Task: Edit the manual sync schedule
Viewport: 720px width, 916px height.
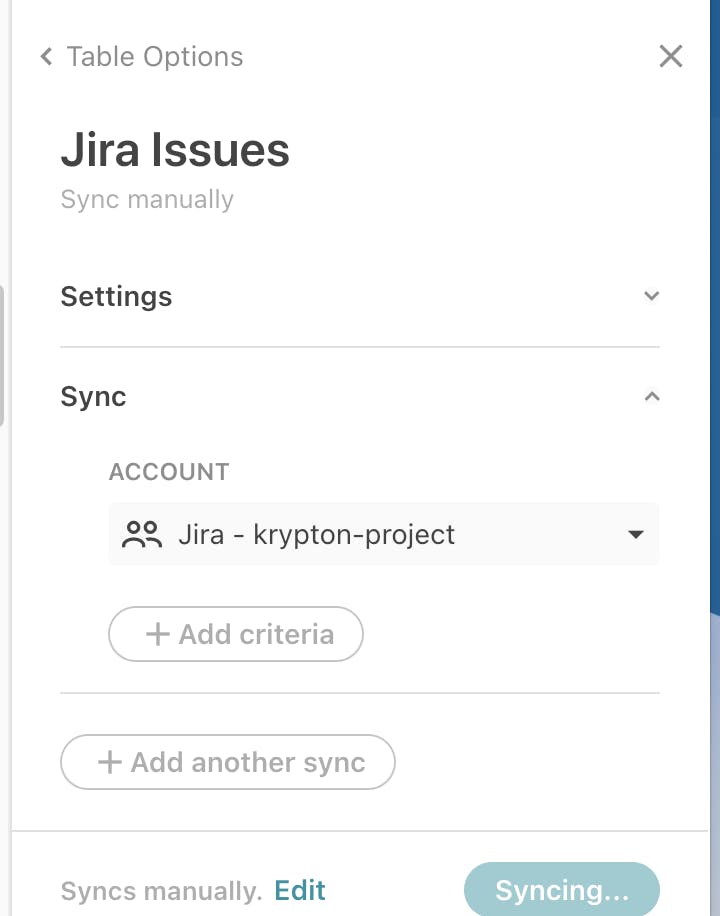Action: [x=300, y=890]
